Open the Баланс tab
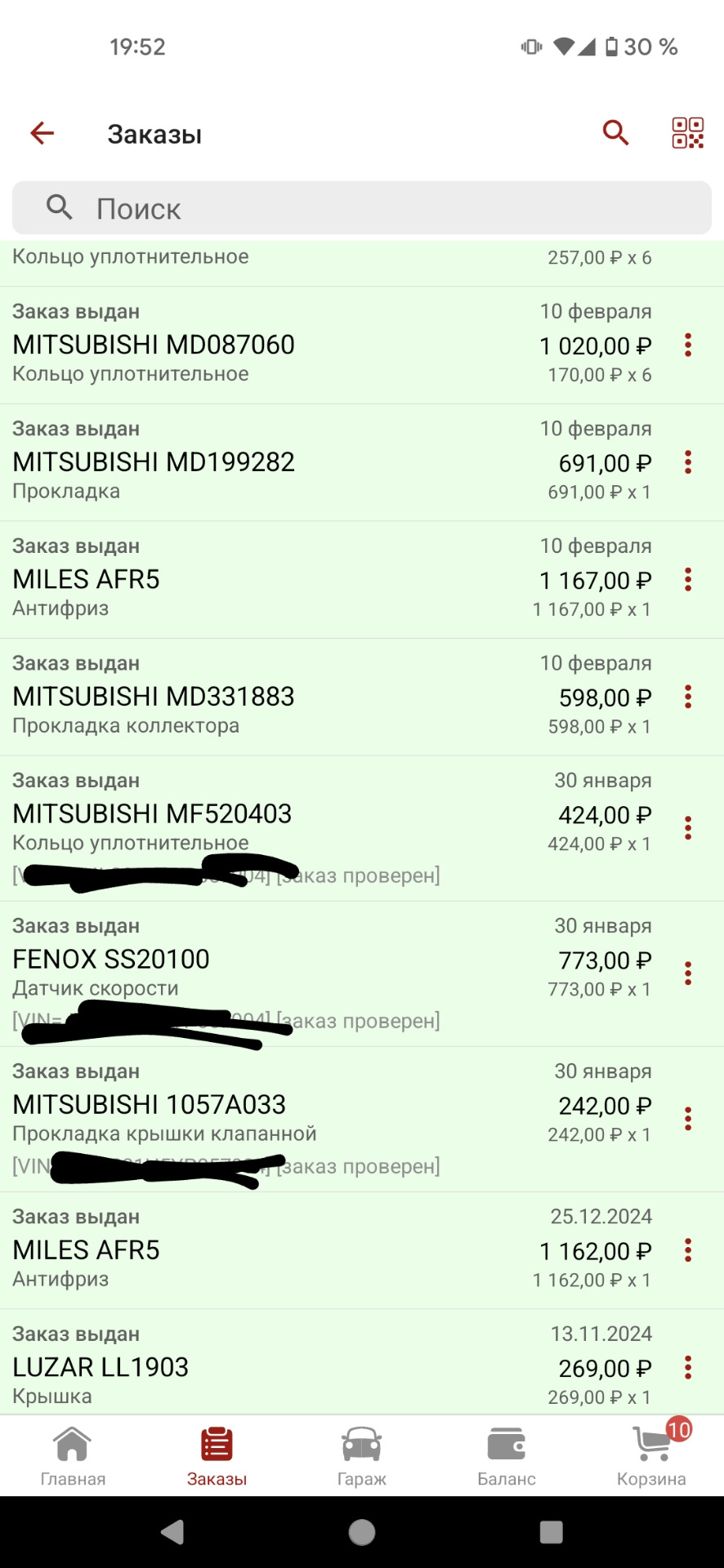This screenshot has width=724, height=1568. point(506,1457)
